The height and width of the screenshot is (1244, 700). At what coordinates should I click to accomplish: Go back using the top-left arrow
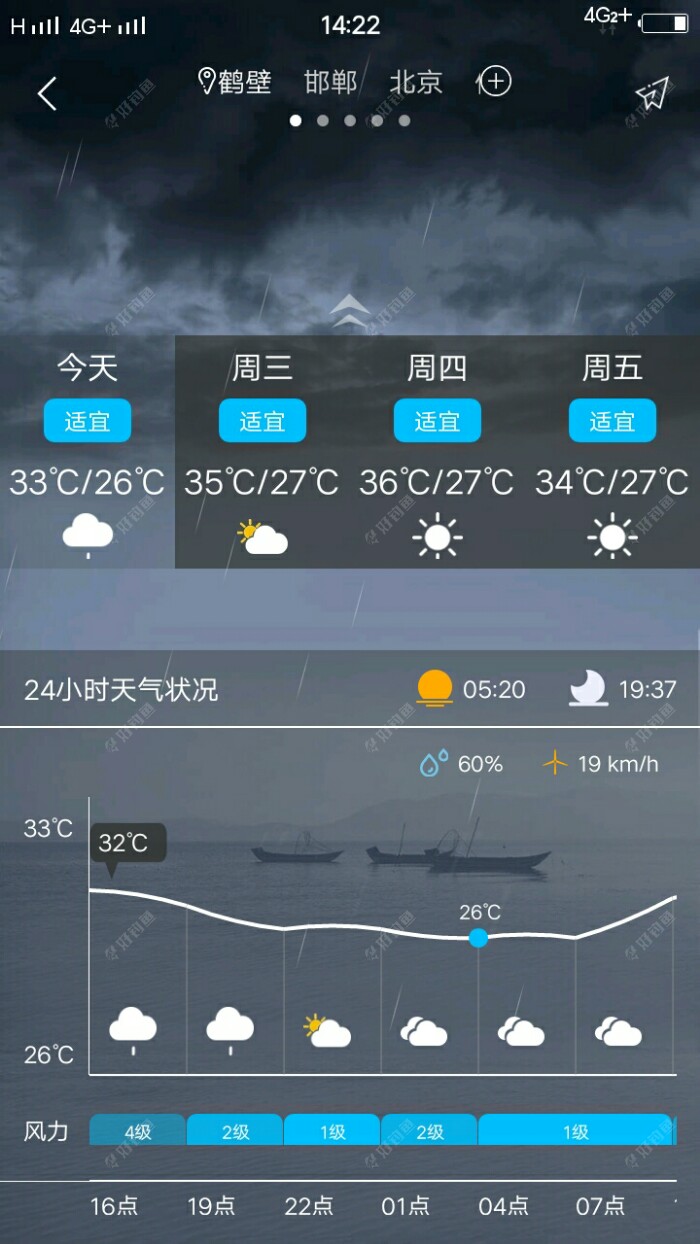coord(47,94)
